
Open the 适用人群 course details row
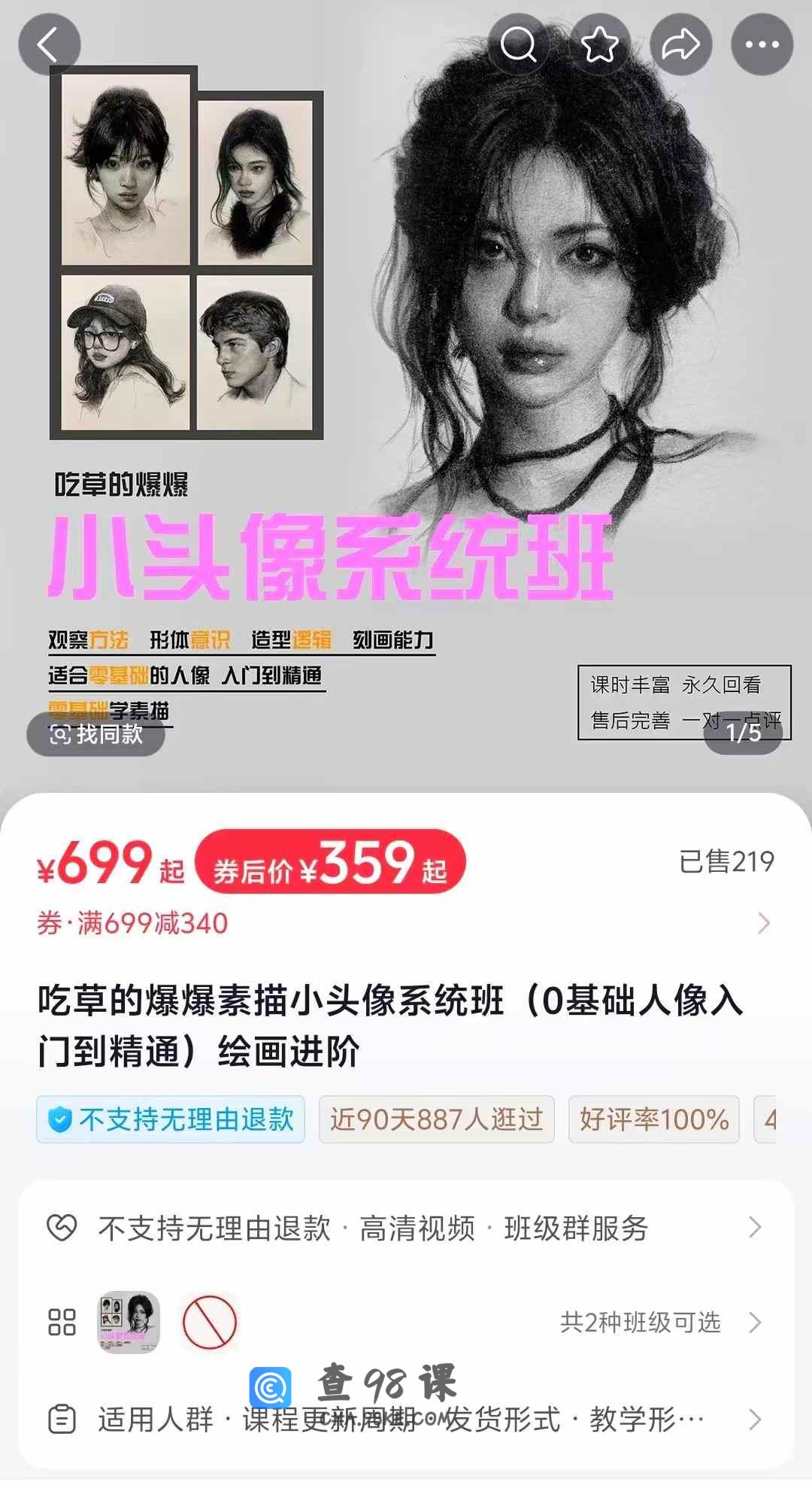tap(406, 1420)
